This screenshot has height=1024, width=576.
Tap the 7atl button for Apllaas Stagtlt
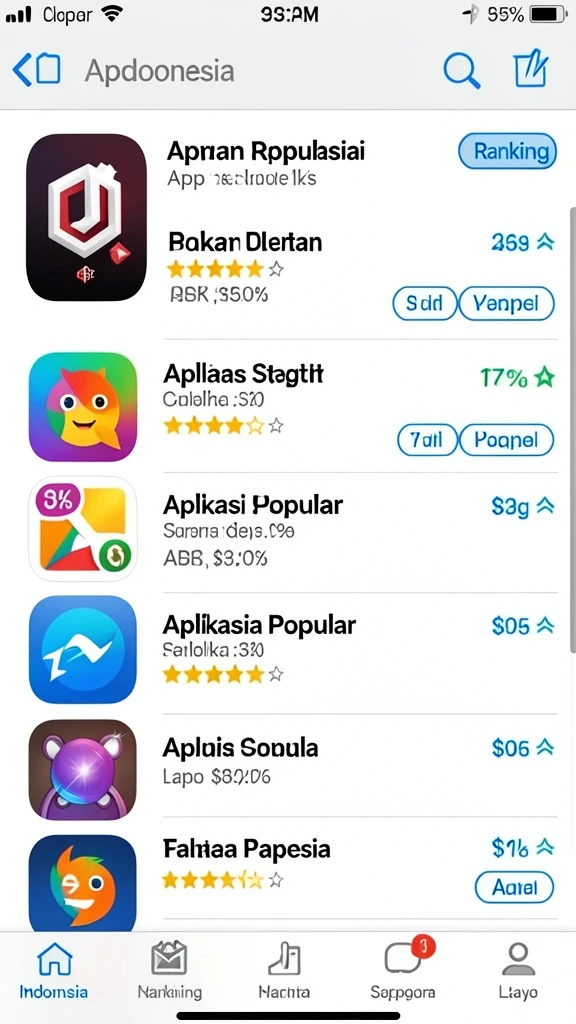coord(427,440)
